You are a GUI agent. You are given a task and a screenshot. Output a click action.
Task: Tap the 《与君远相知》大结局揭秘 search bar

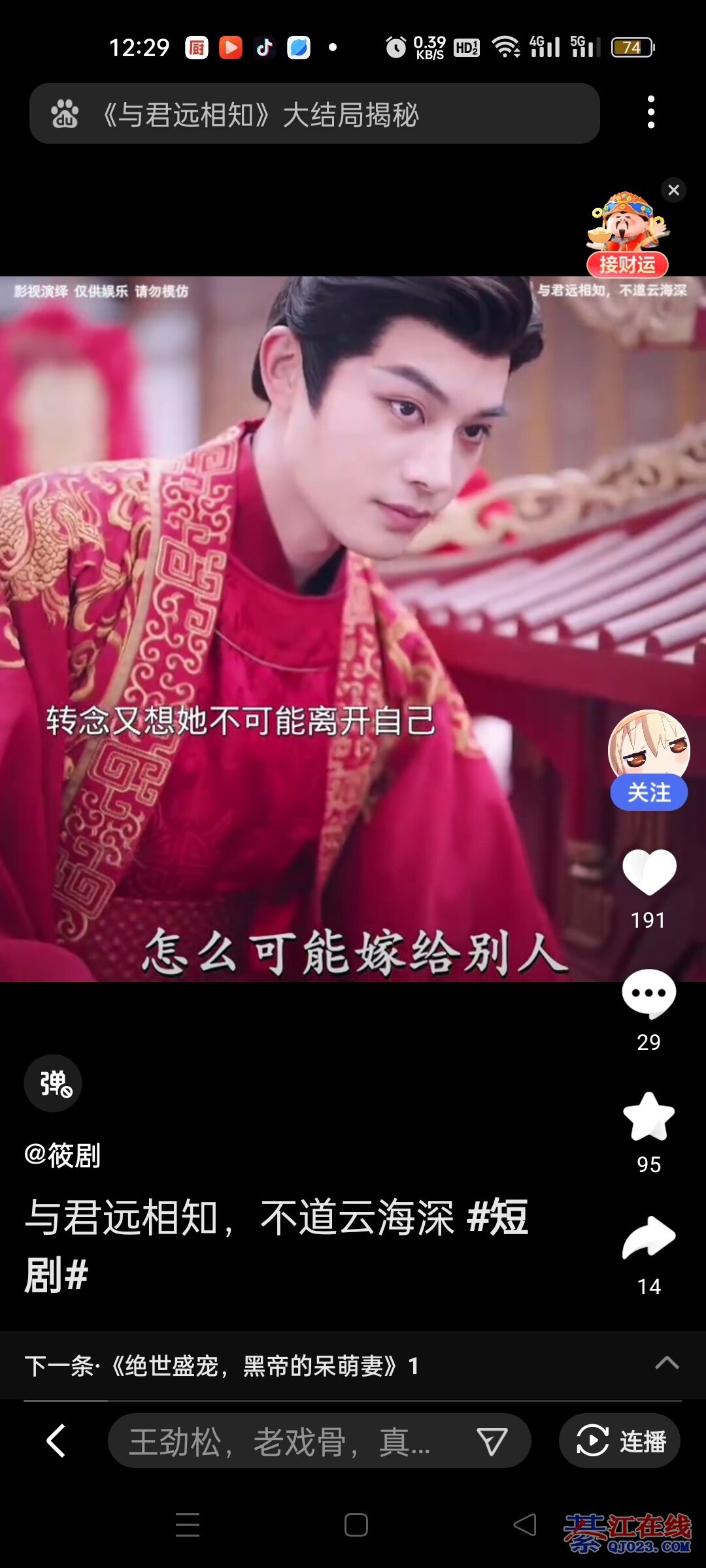pyautogui.click(x=314, y=114)
